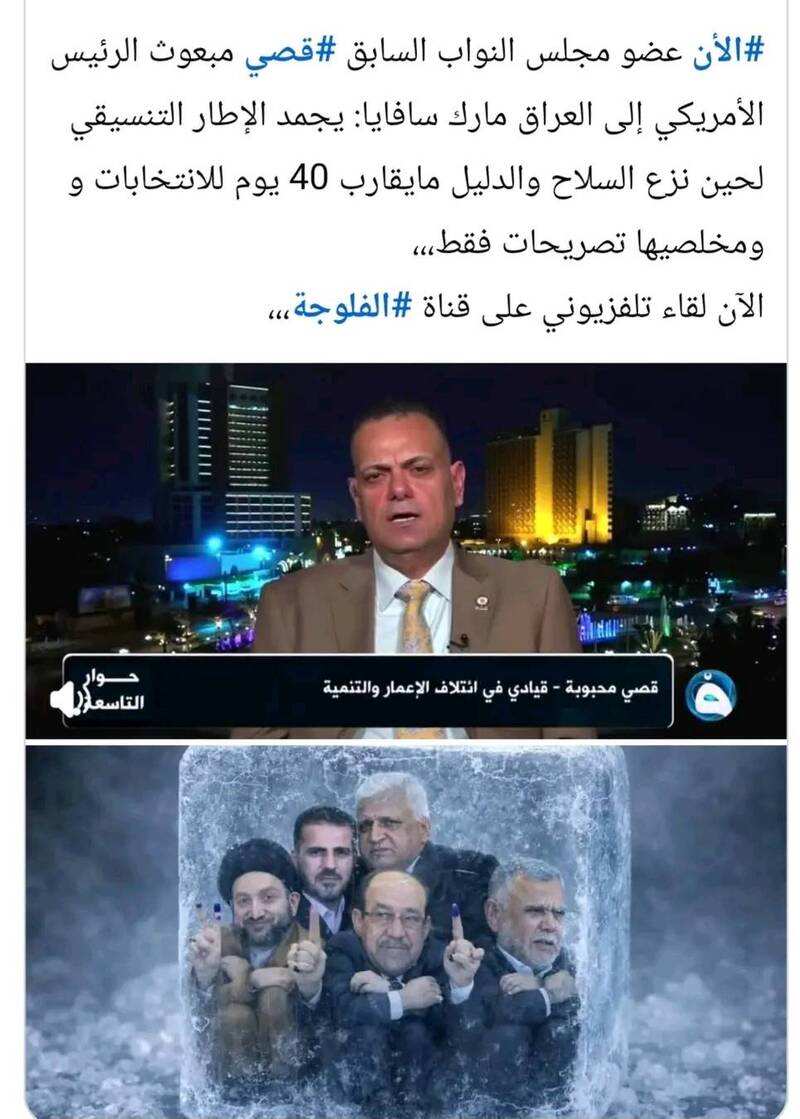
Task: Unmute the video with the speaker icon
Action: click(x=65, y=698)
